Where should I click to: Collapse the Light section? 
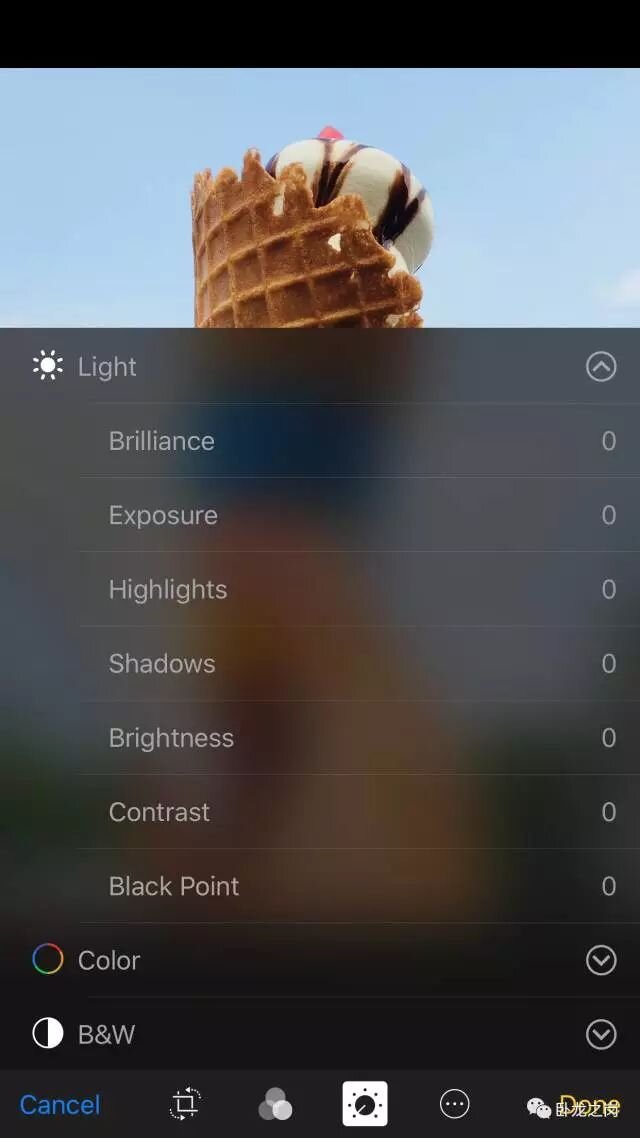pos(601,367)
